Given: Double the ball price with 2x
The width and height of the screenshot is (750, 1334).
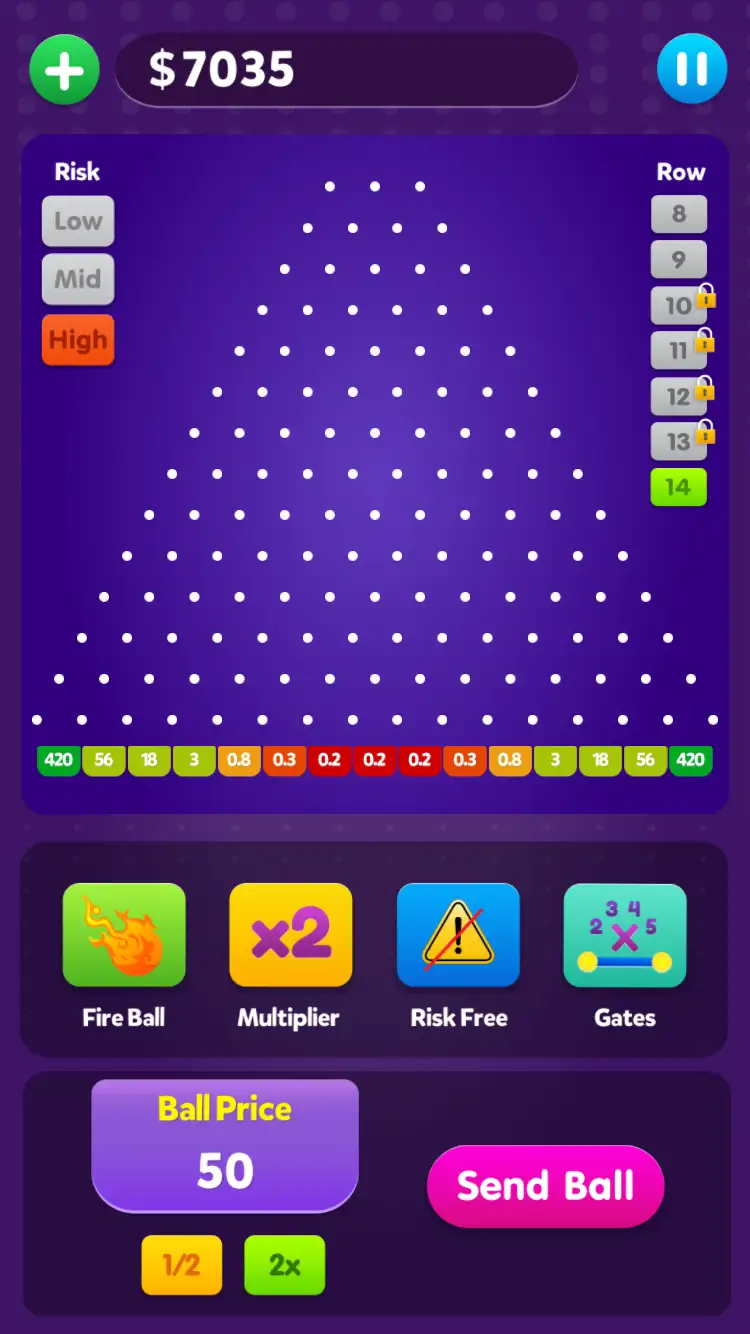Looking at the screenshot, I should tap(284, 1265).
